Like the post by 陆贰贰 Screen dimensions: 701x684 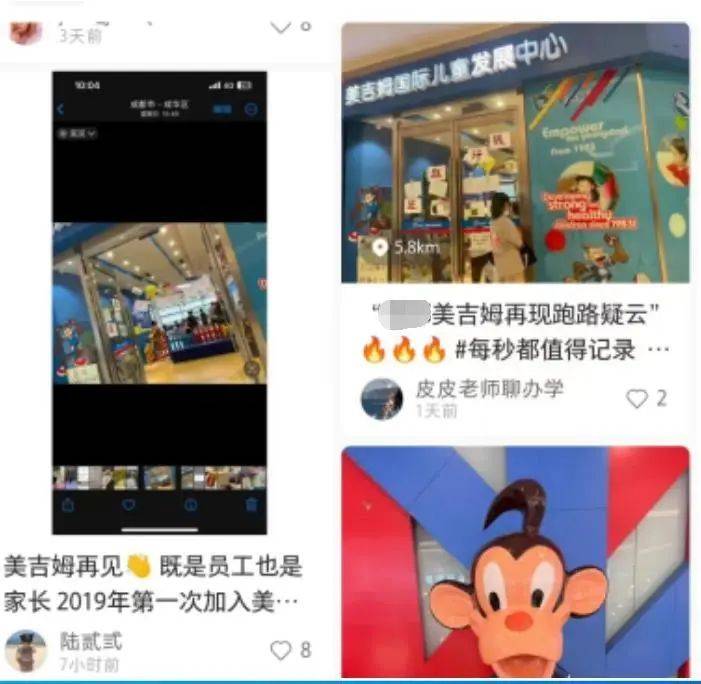[x=281, y=650]
